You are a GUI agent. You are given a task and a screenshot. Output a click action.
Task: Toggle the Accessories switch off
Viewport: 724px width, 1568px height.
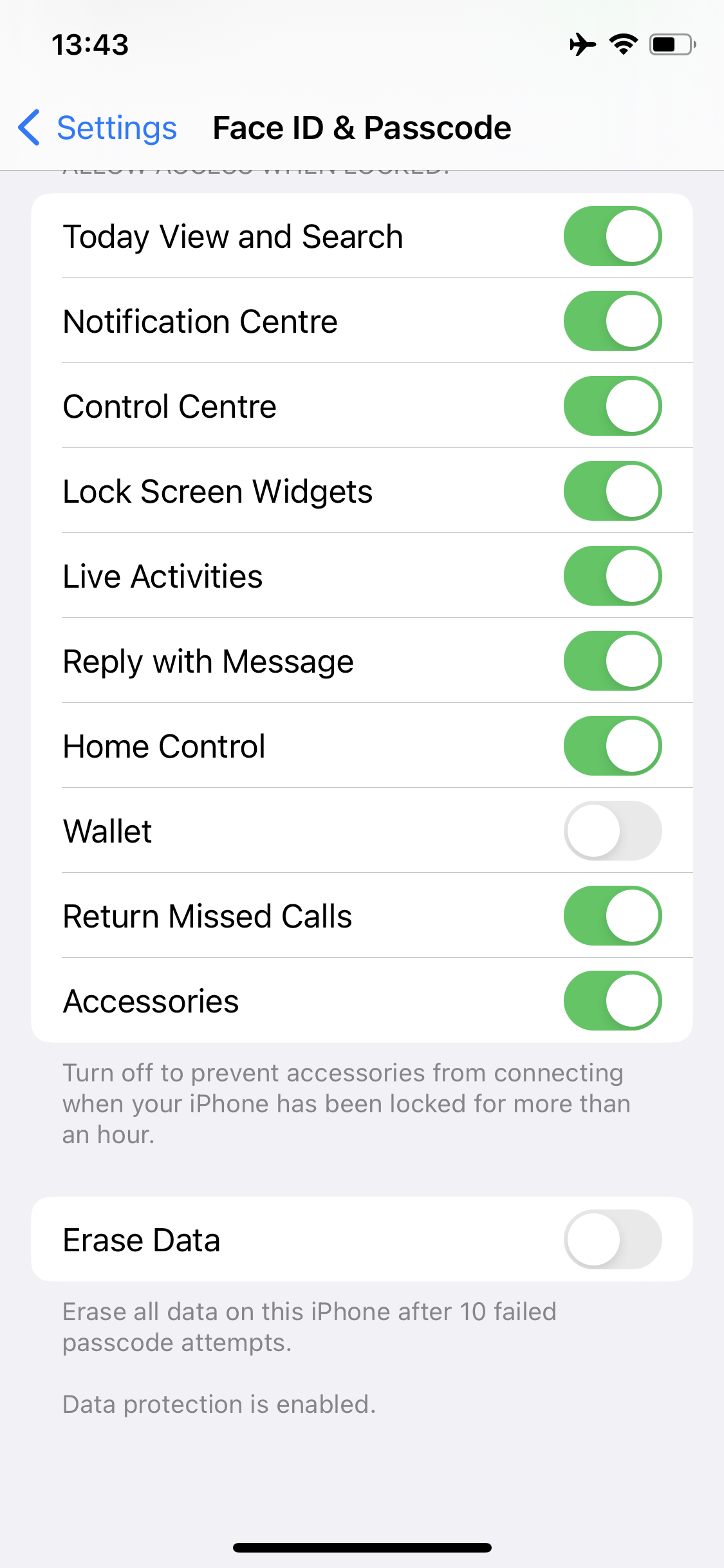612,1001
